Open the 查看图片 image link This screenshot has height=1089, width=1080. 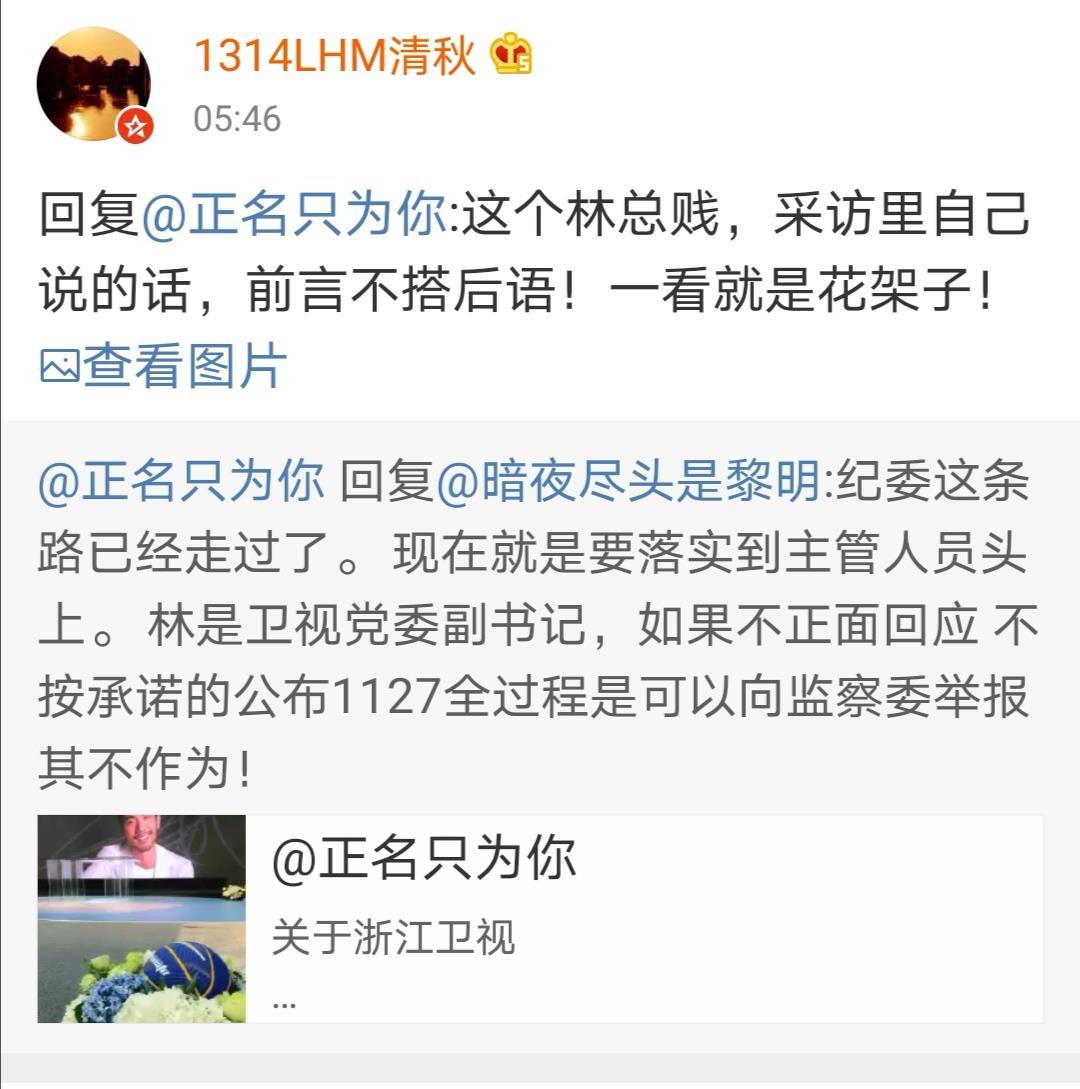pyautogui.click(x=165, y=366)
